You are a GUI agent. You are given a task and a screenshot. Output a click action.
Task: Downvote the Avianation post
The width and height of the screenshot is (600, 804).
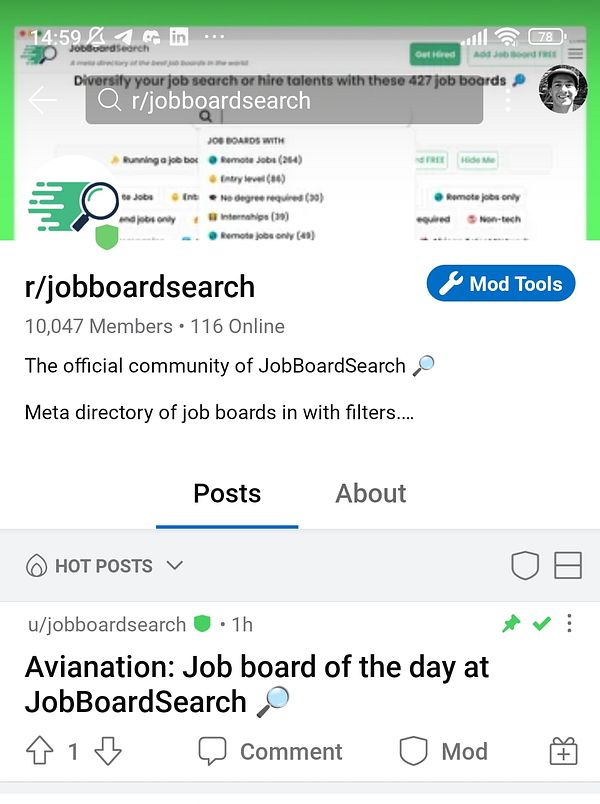point(106,752)
